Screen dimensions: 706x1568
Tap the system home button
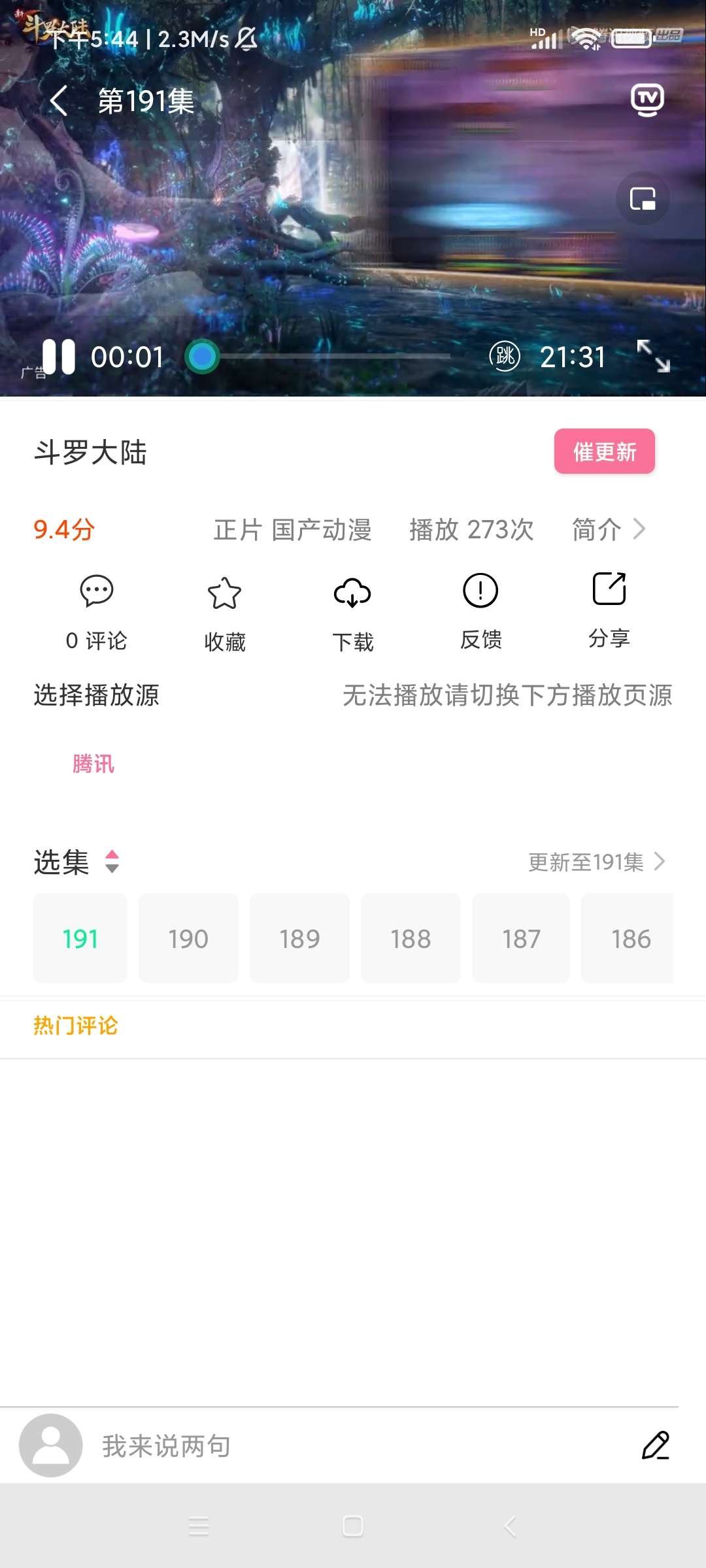[x=353, y=1526]
